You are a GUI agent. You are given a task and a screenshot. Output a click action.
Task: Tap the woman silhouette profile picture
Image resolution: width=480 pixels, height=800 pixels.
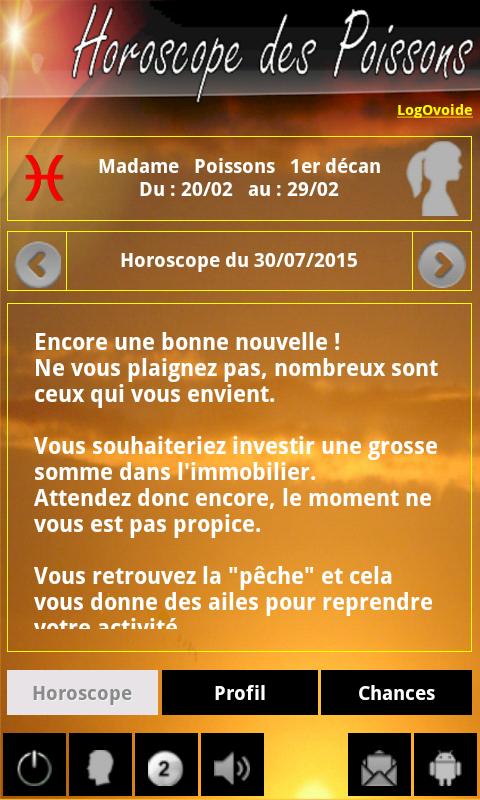coord(435,178)
